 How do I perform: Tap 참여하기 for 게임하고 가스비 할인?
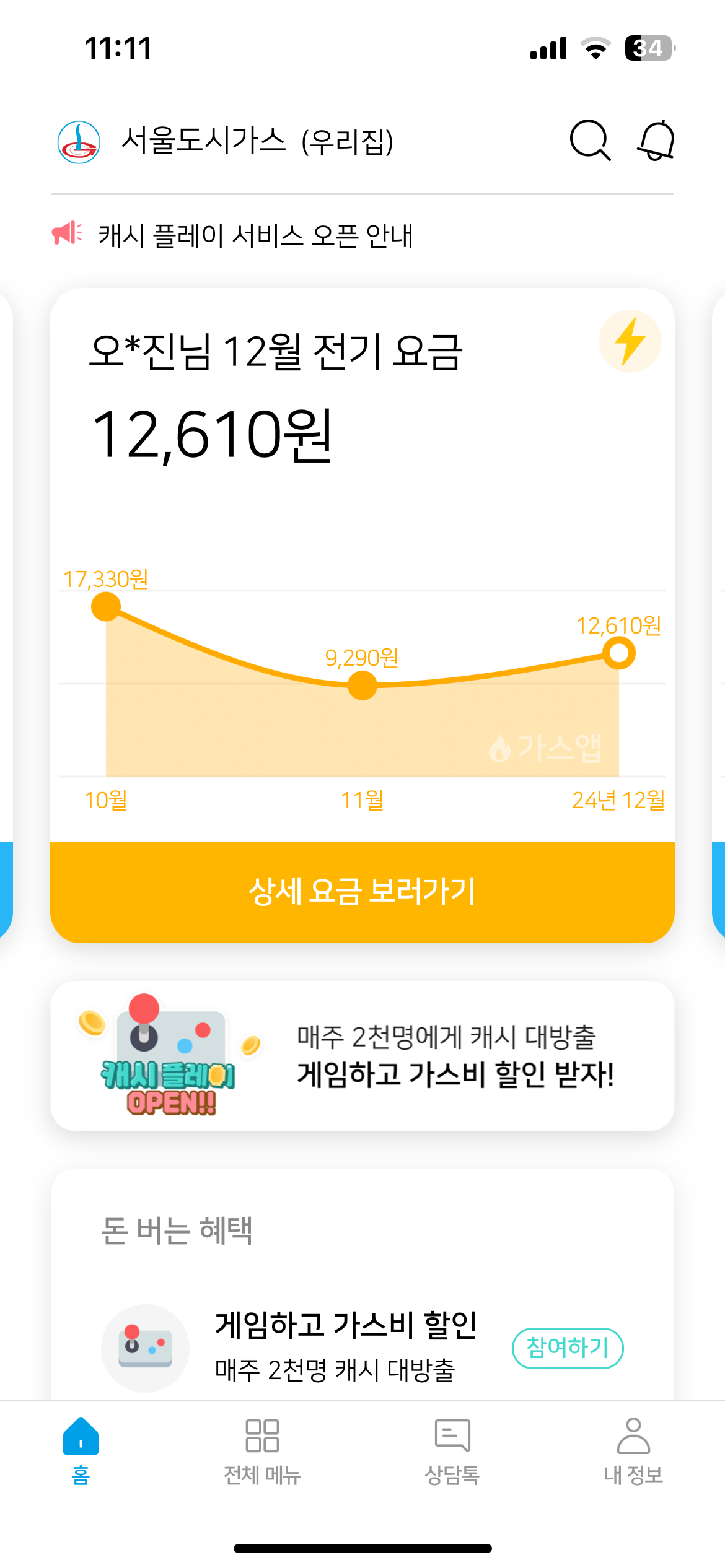(x=567, y=1348)
